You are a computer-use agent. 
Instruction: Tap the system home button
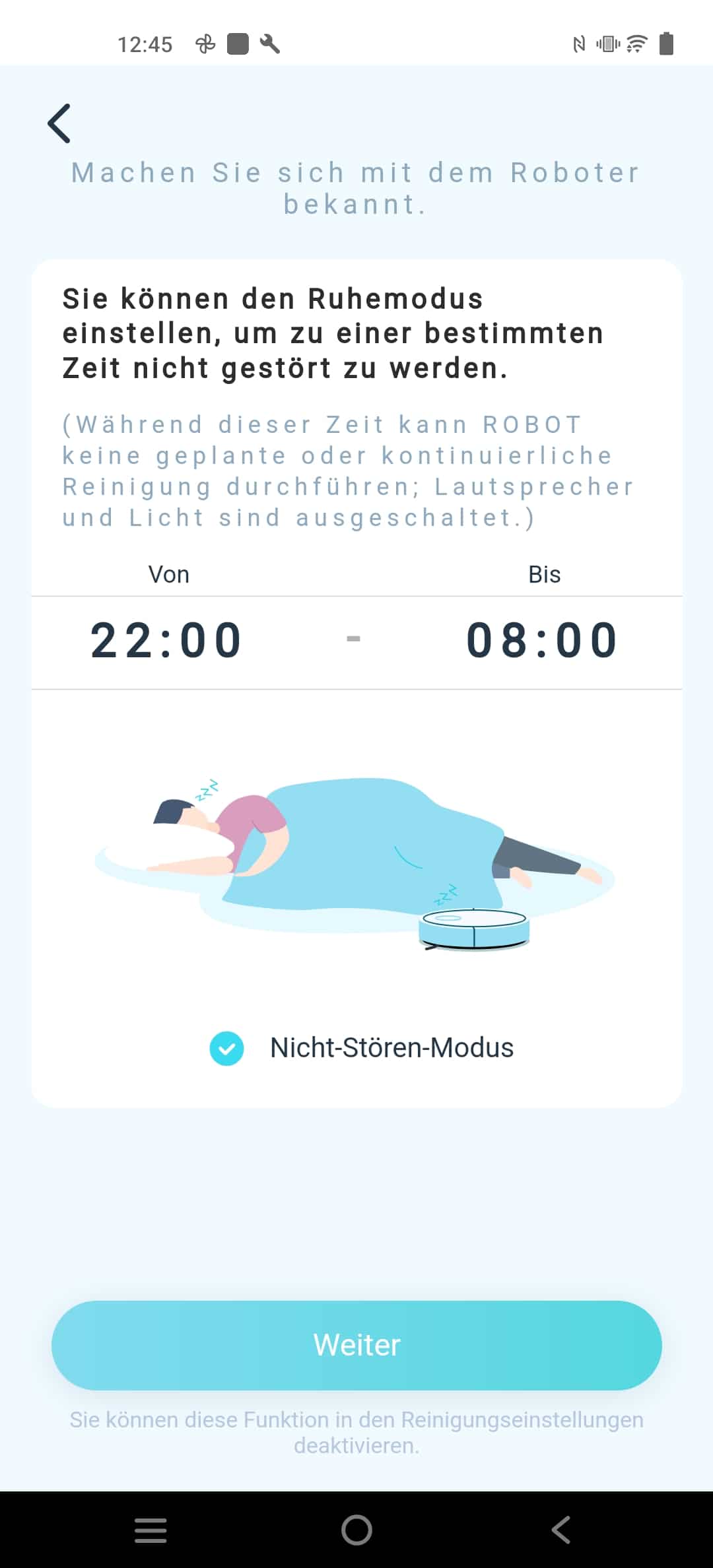coord(356,1529)
